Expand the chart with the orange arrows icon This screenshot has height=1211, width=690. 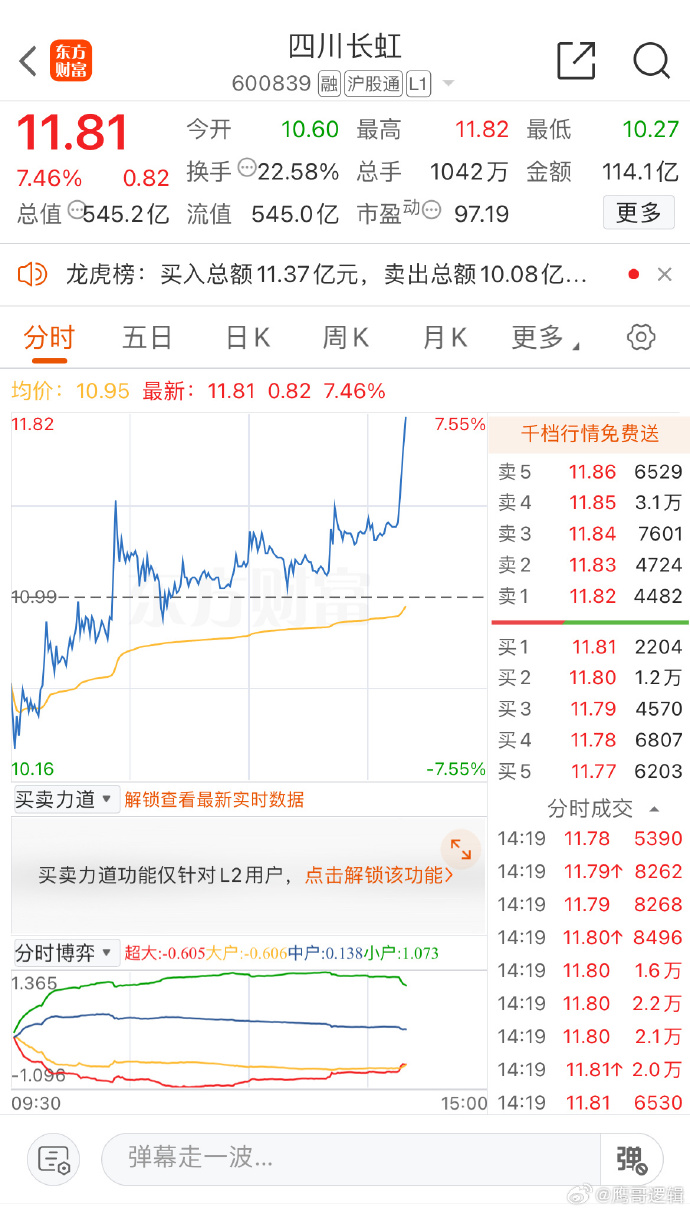click(x=461, y=850)
